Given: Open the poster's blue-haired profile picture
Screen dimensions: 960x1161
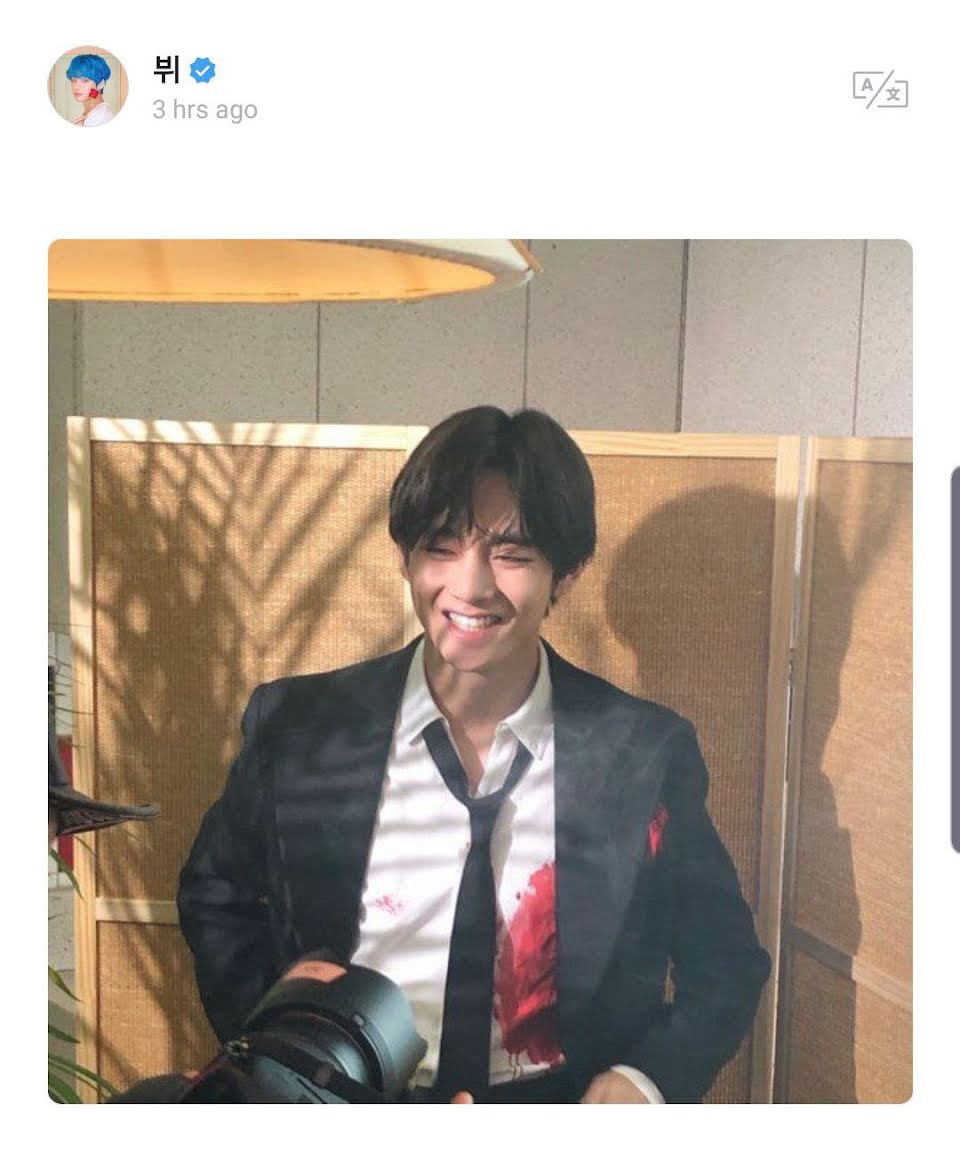Looking at the screenshot, I should (88, 87).
